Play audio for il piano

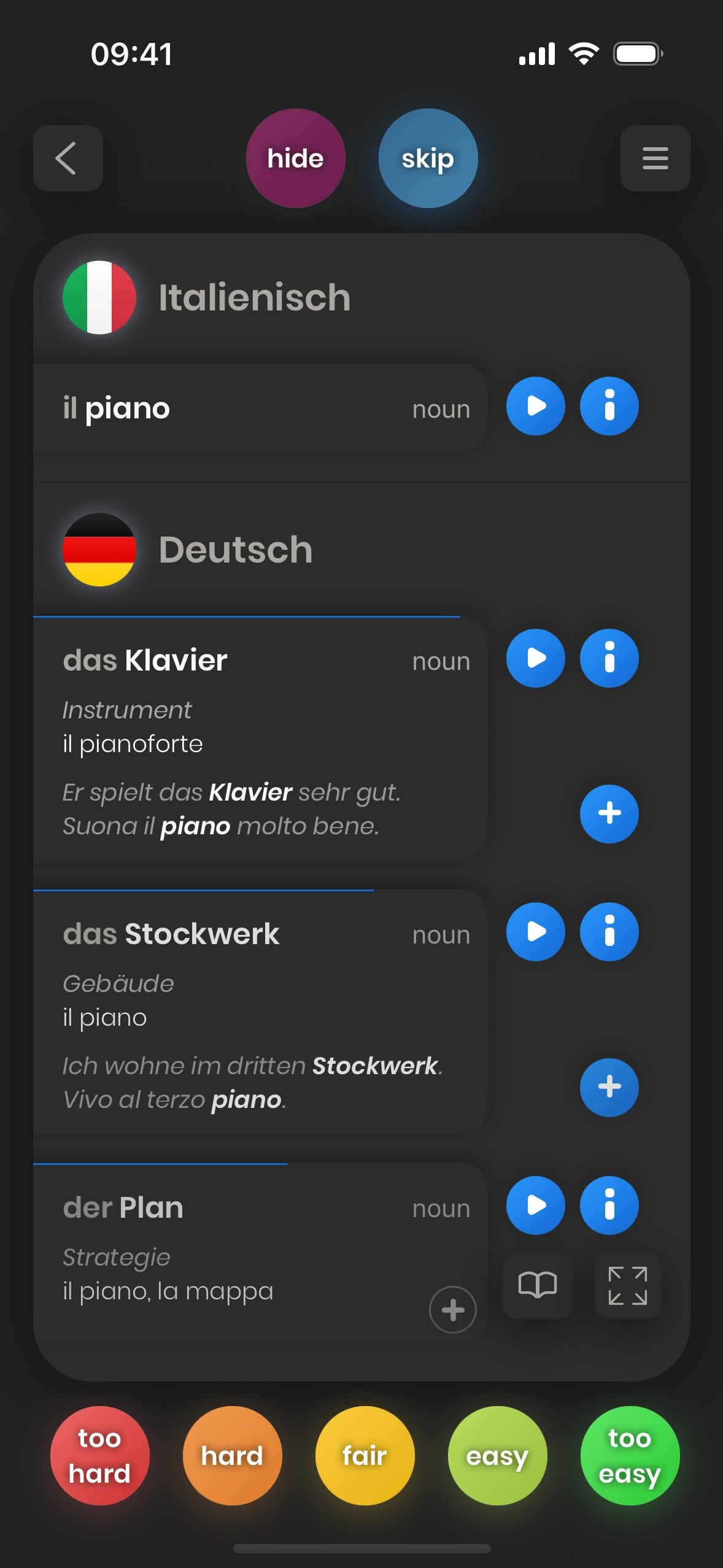pyautogui.click(x=535, y=406)
